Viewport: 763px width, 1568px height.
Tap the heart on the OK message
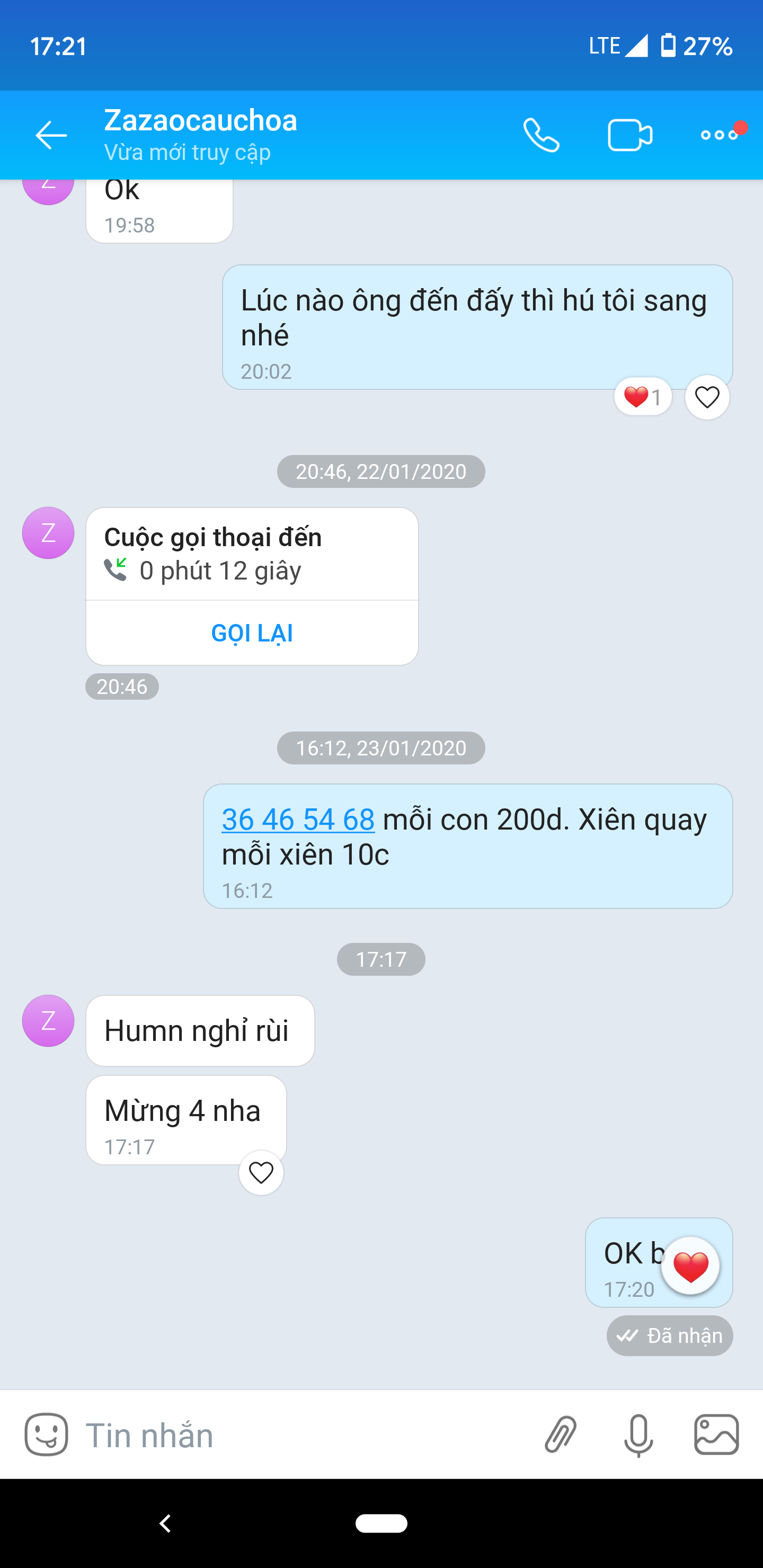690,1266
